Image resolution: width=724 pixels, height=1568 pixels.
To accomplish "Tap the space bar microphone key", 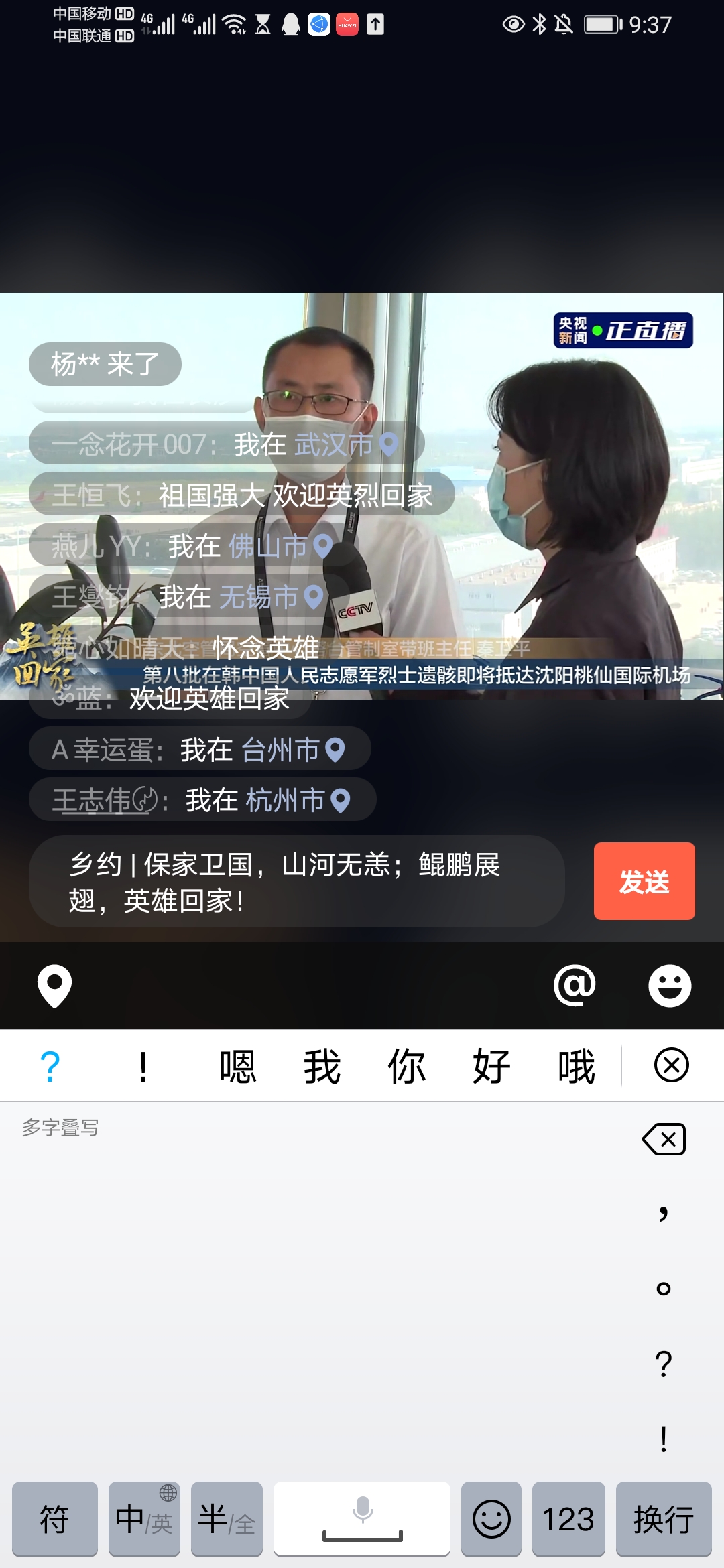I will coord(362,1518).
